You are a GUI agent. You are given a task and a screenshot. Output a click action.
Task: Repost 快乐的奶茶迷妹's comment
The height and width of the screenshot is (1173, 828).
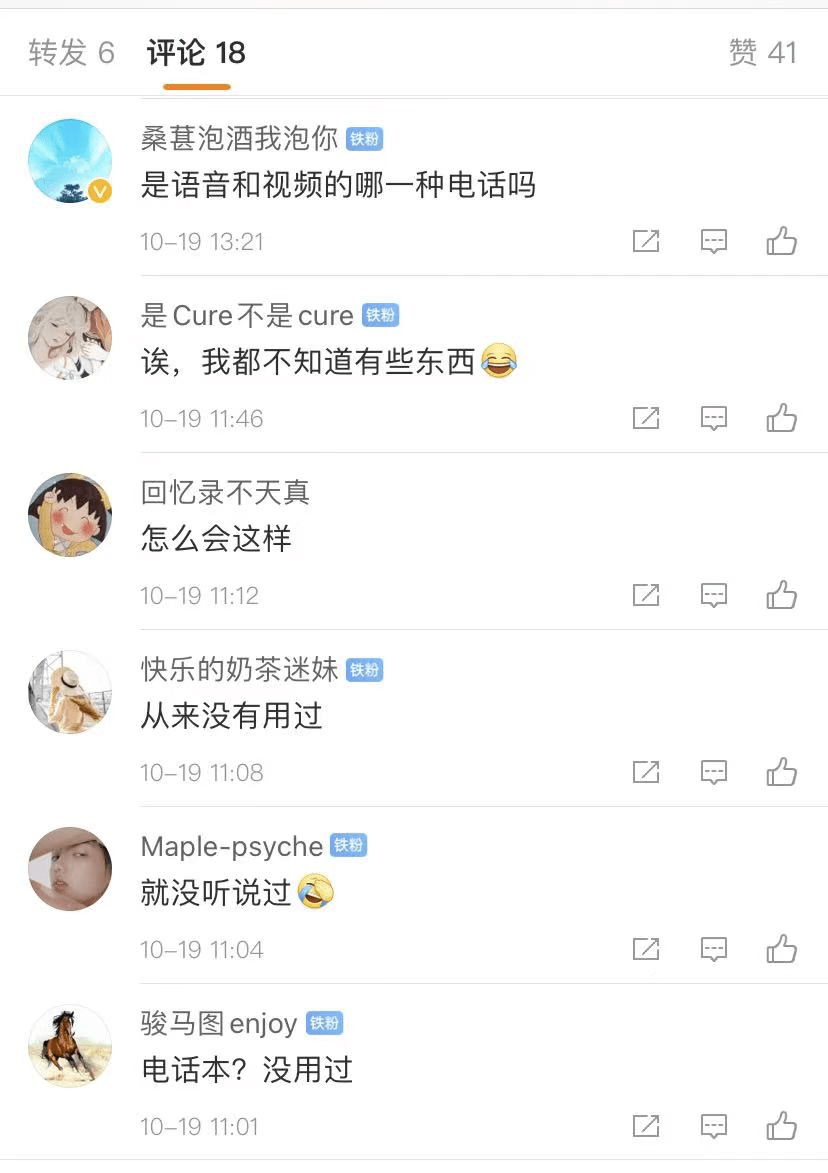[x=646, y=772]
